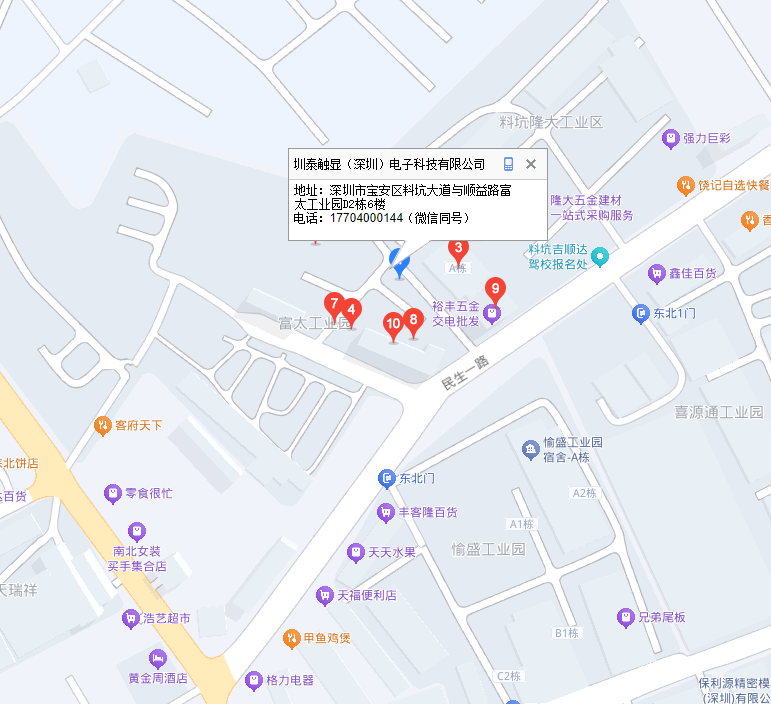Image resolution: width=771 pixels, height=704 pixels.
Task: Open 黄金周酒店 hotel point
Action: [157, 658]
